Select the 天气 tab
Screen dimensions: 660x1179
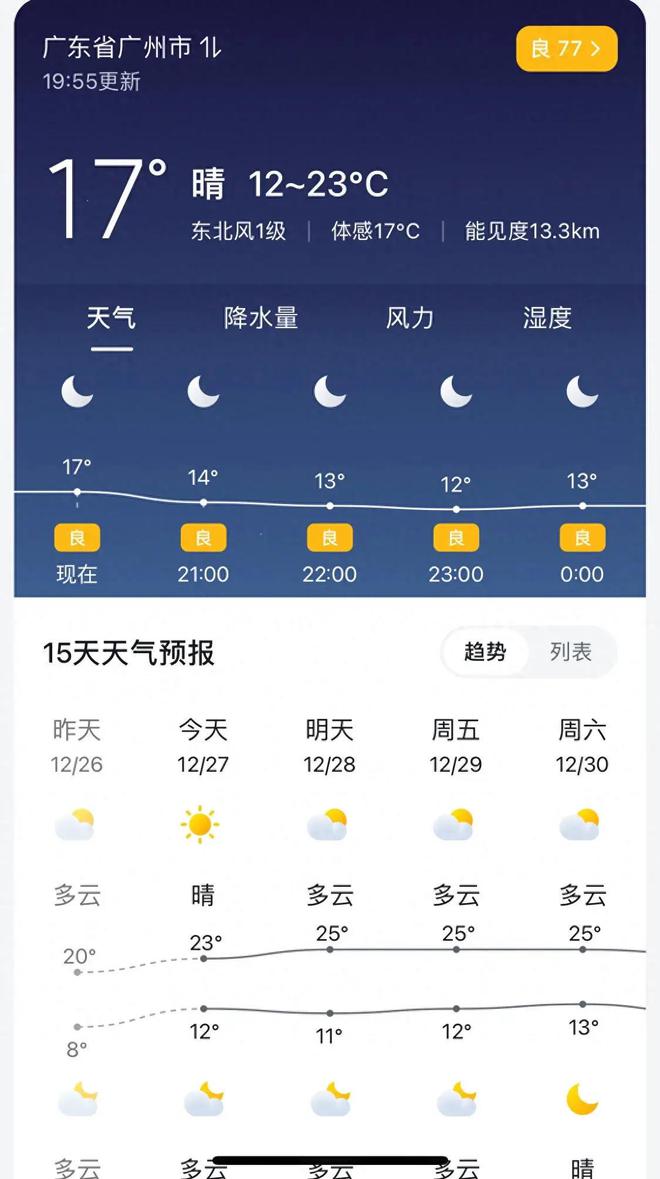click(111, 318)
